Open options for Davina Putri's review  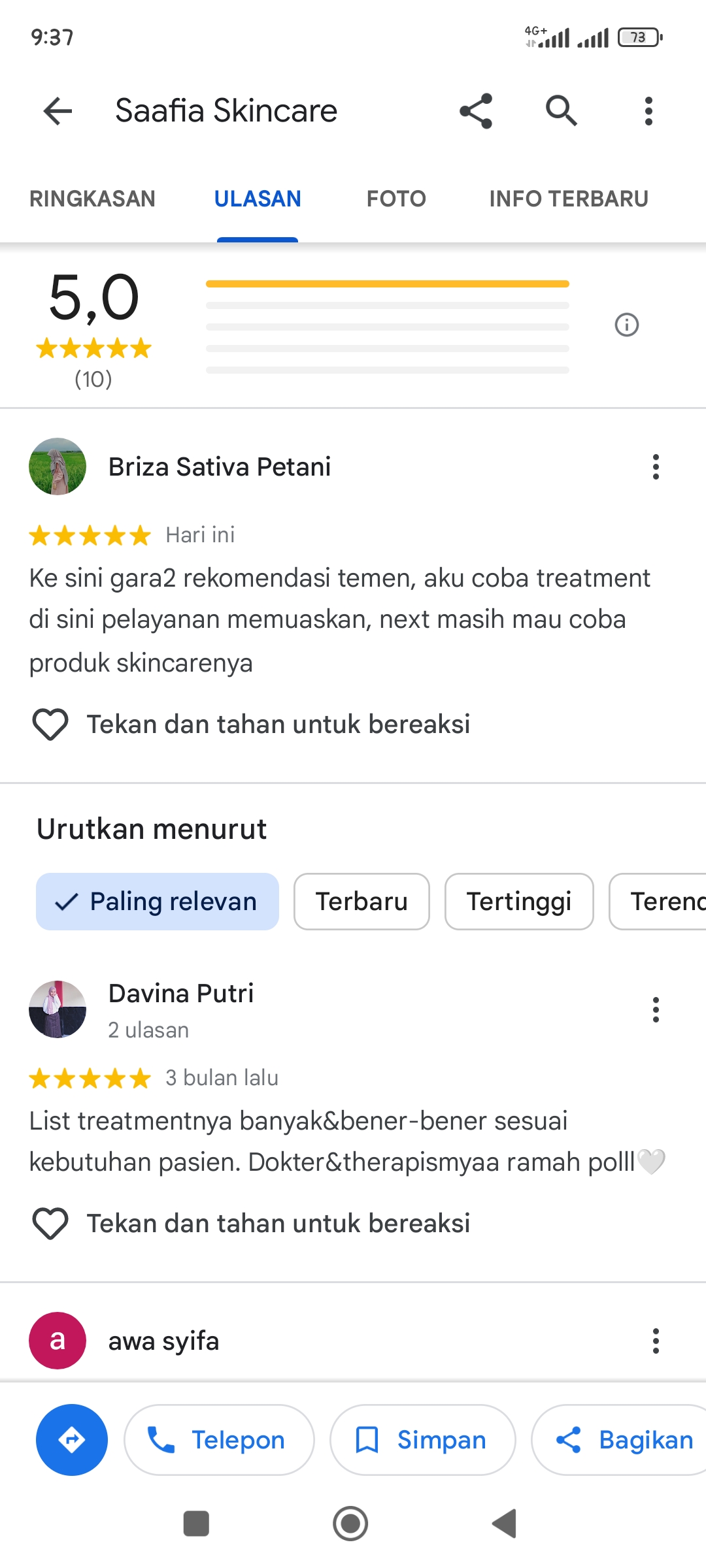(656, 1010)
